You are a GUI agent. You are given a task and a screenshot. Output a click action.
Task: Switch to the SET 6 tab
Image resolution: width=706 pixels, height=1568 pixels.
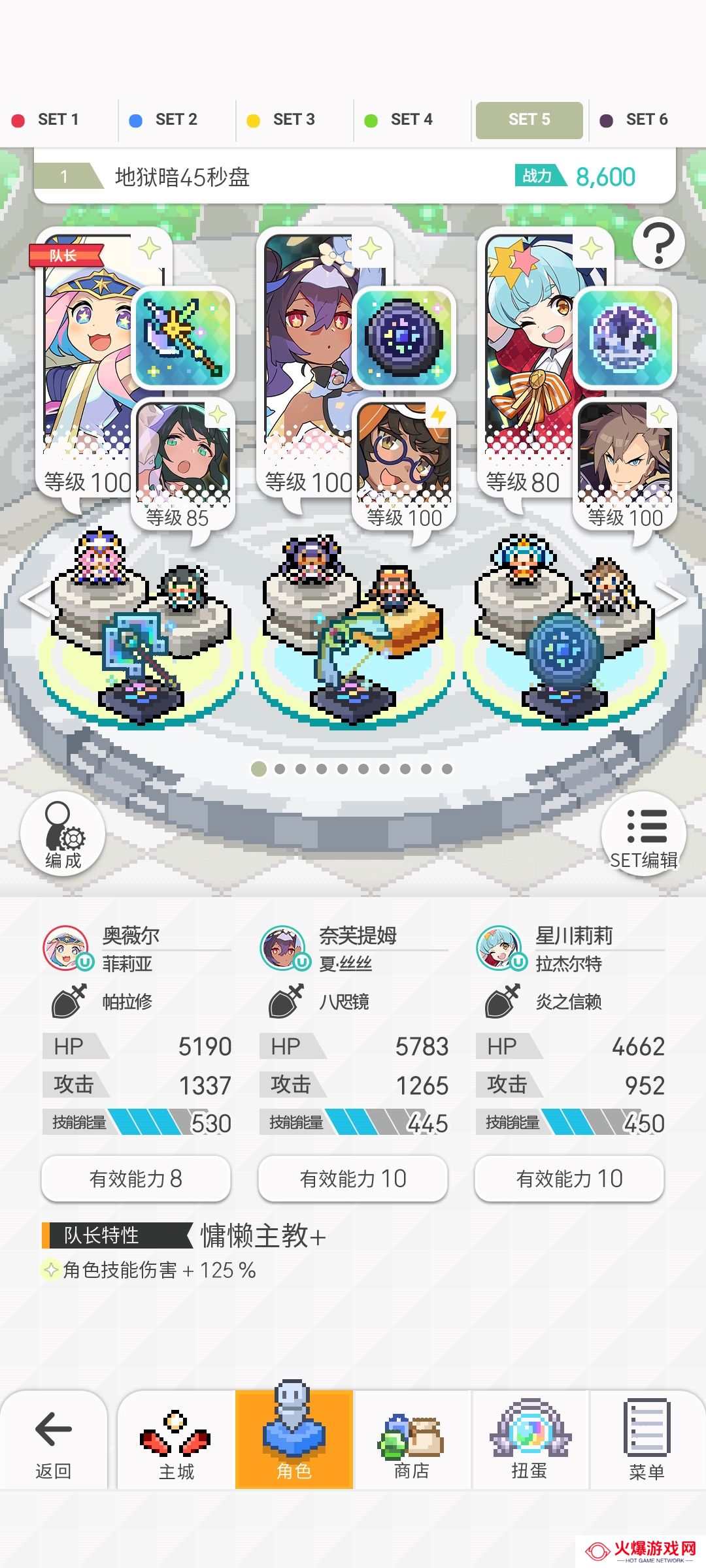pos(647,120)
